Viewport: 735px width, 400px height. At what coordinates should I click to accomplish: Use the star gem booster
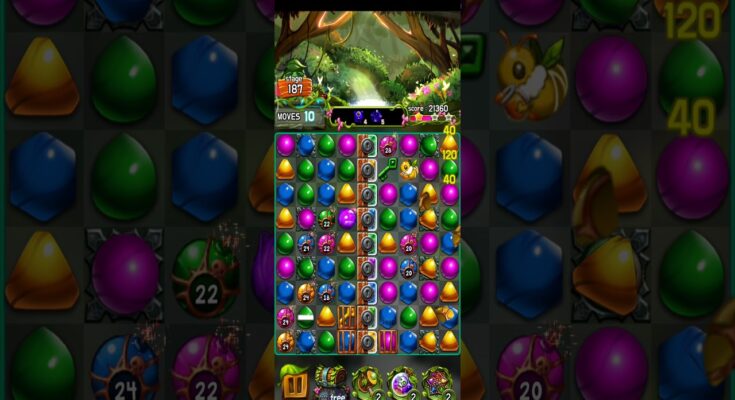436,382
